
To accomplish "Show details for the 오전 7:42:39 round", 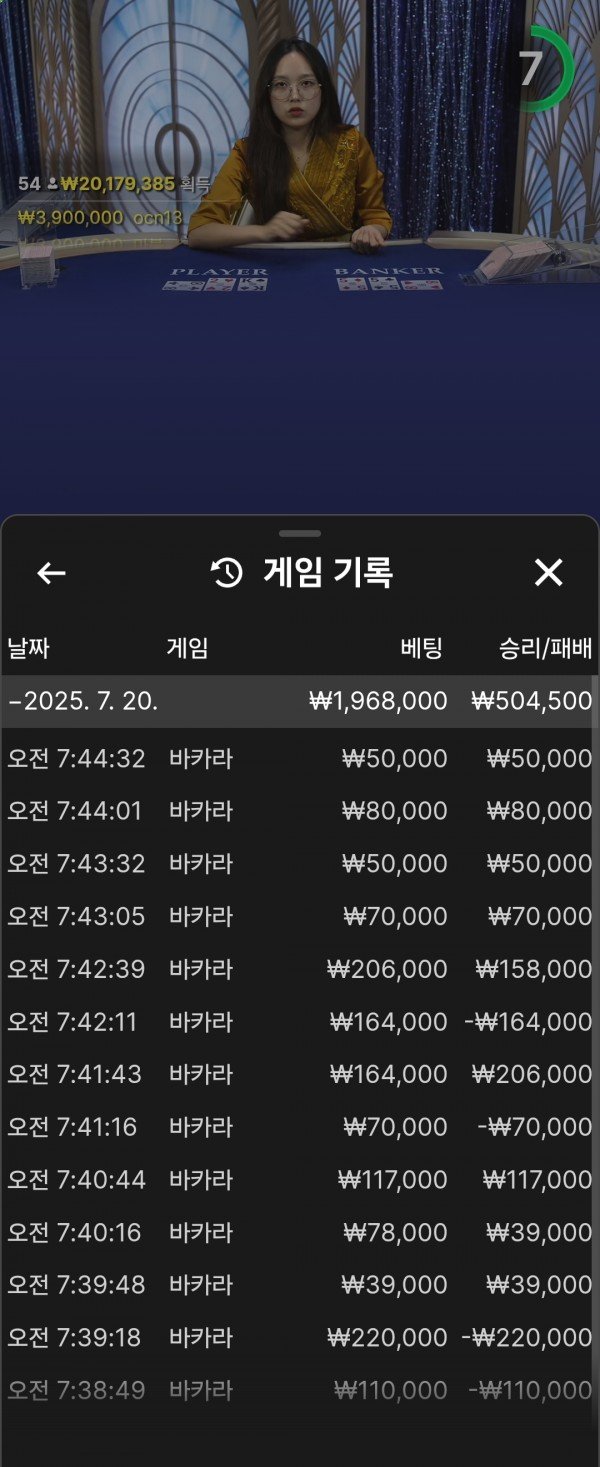I will [x=299, y=969].
